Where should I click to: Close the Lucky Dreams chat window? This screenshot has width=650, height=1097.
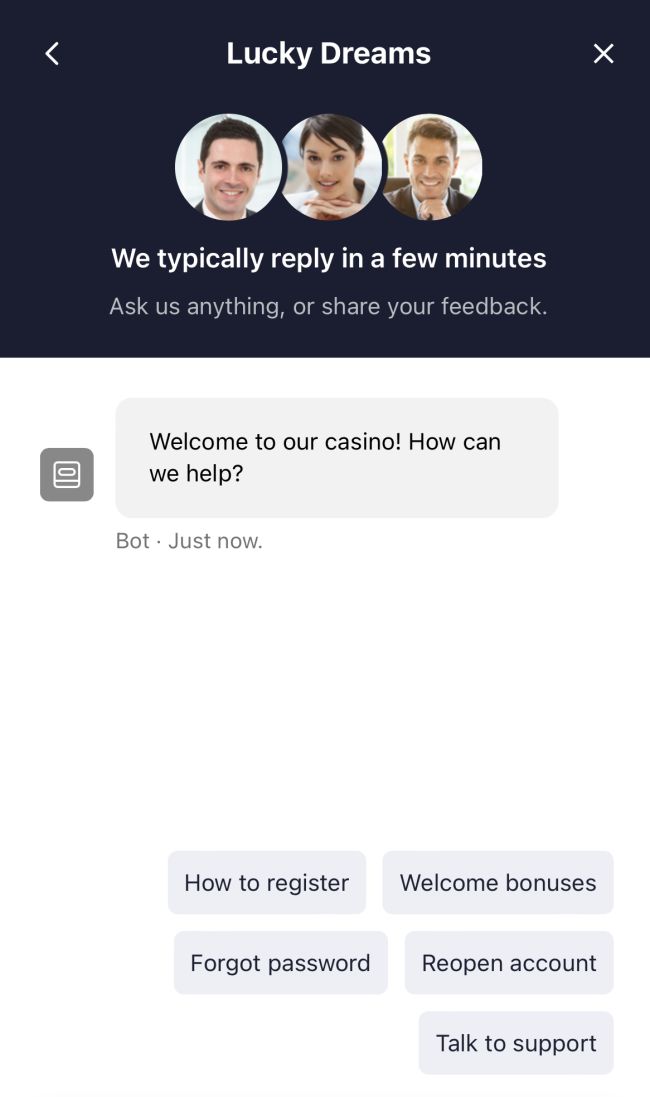(603, 54)
